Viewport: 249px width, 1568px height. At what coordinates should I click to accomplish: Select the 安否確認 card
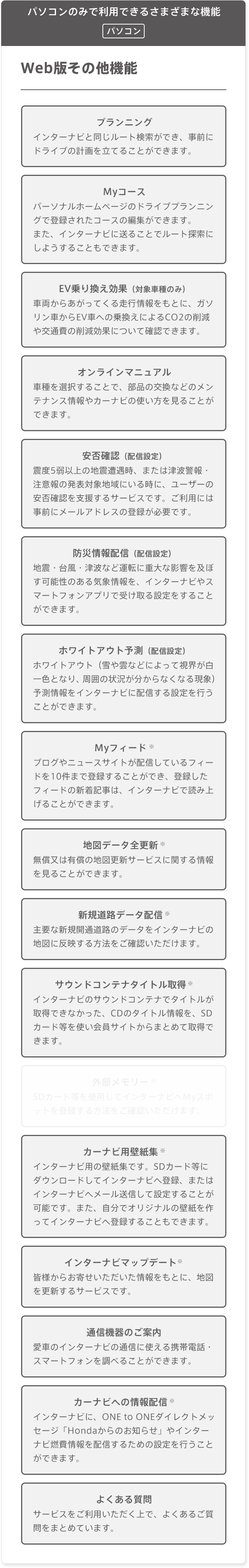(x=124, y=483)
